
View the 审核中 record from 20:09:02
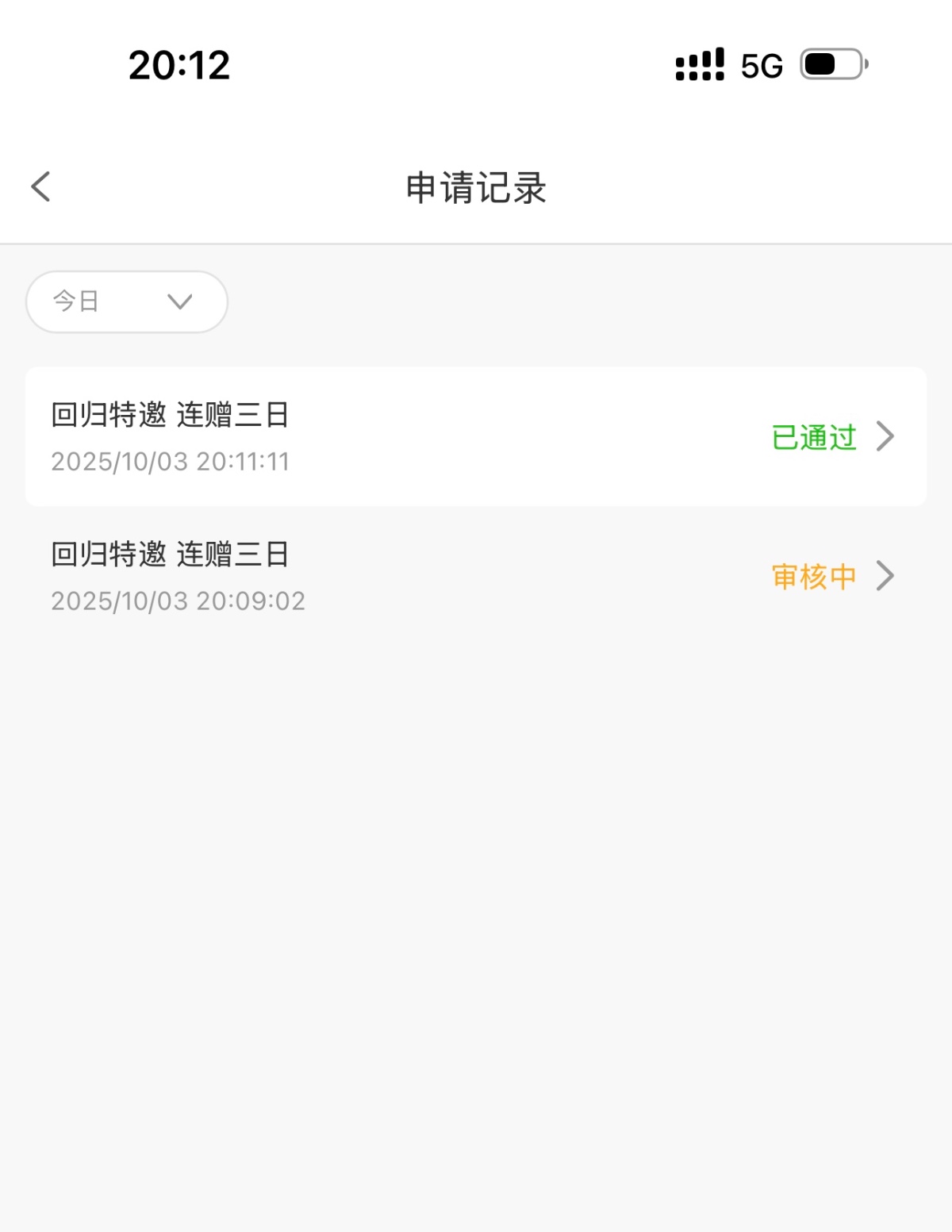476,576
